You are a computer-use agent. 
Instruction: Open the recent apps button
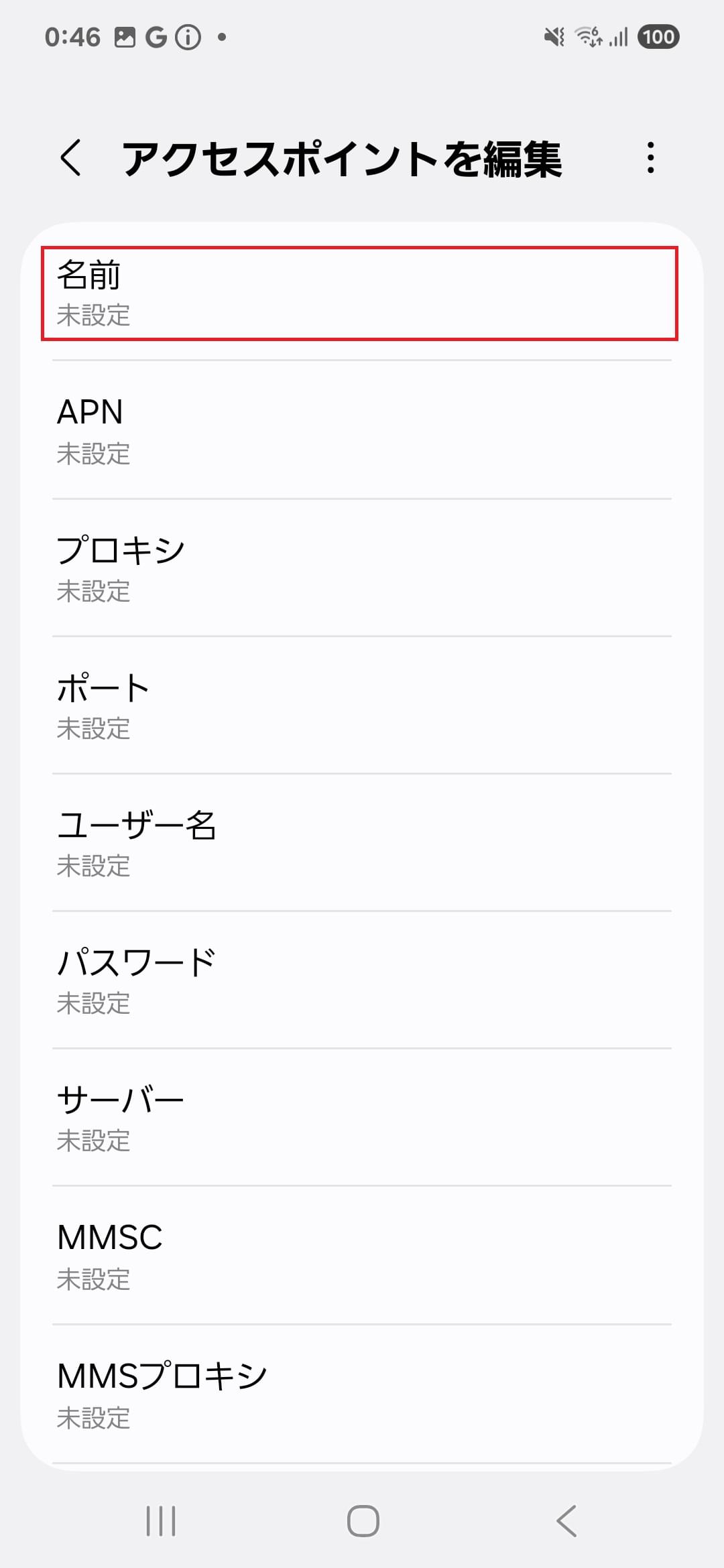pyautogui.click(x=160, y=1520)
